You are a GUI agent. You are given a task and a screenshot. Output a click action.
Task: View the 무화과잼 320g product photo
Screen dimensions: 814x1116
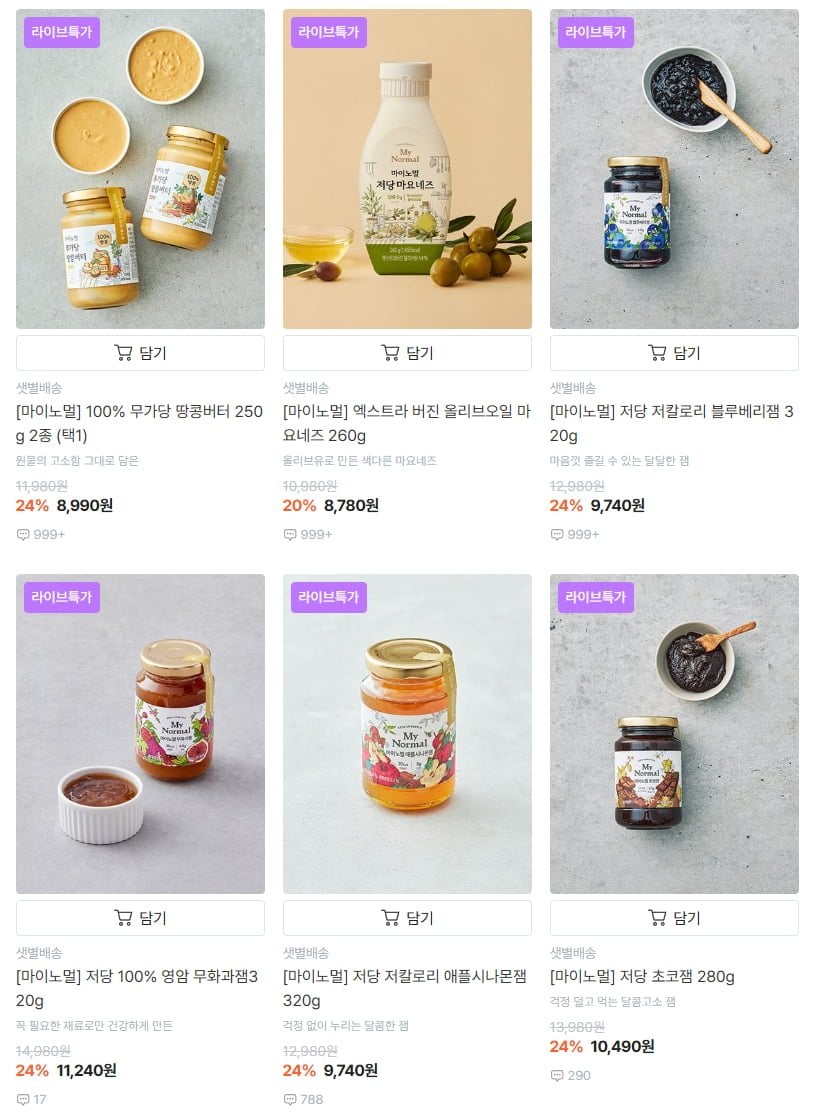point(140,734)
